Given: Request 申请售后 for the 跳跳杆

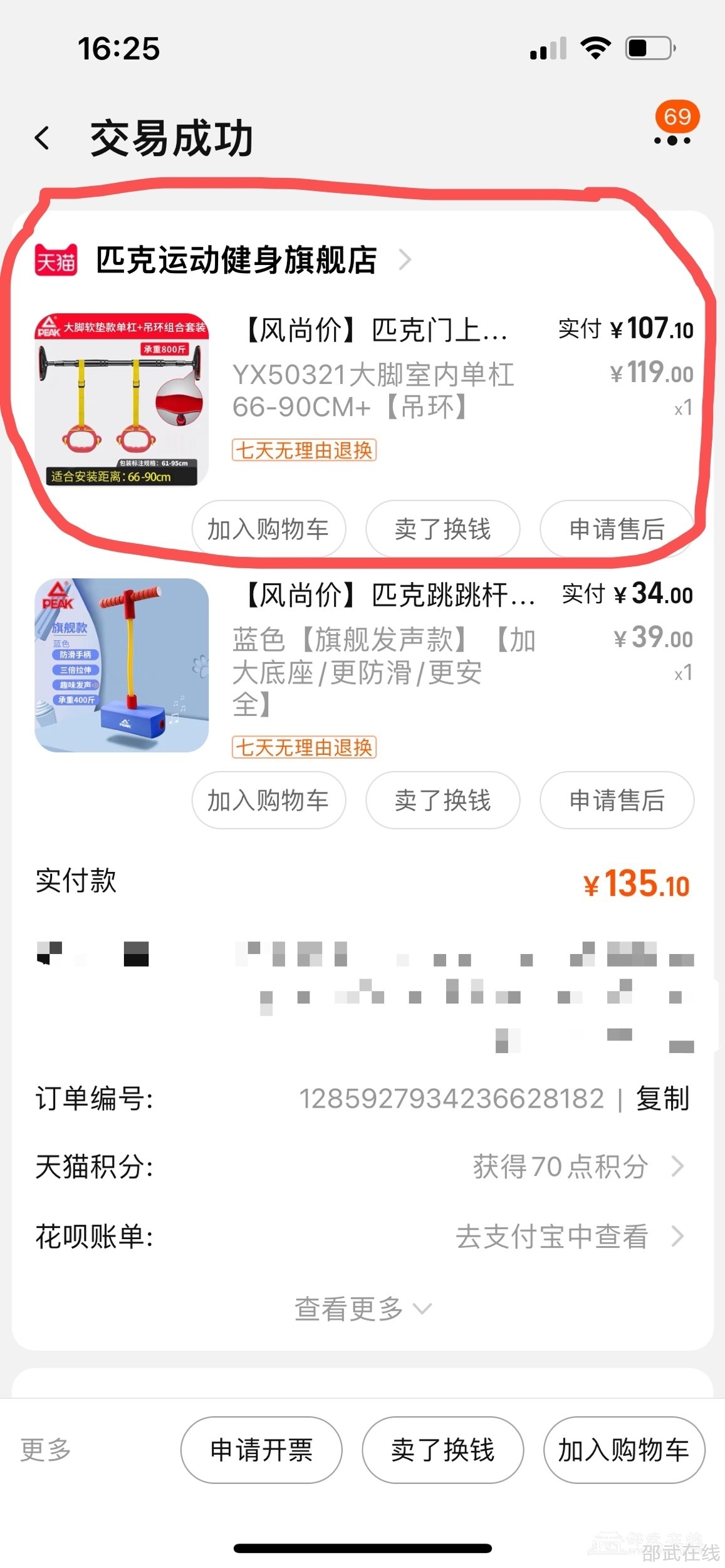Looking at the screenshot, I should tap(617, 800).
